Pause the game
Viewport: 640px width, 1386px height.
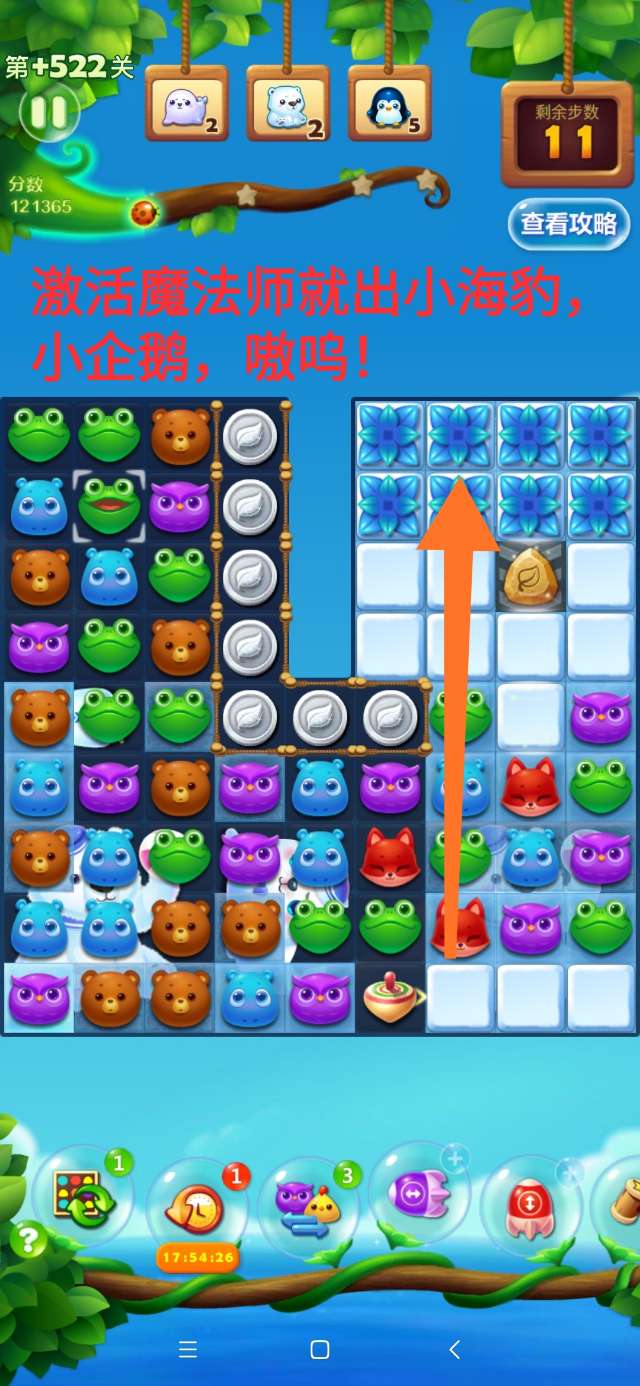(x=48, y=112)
